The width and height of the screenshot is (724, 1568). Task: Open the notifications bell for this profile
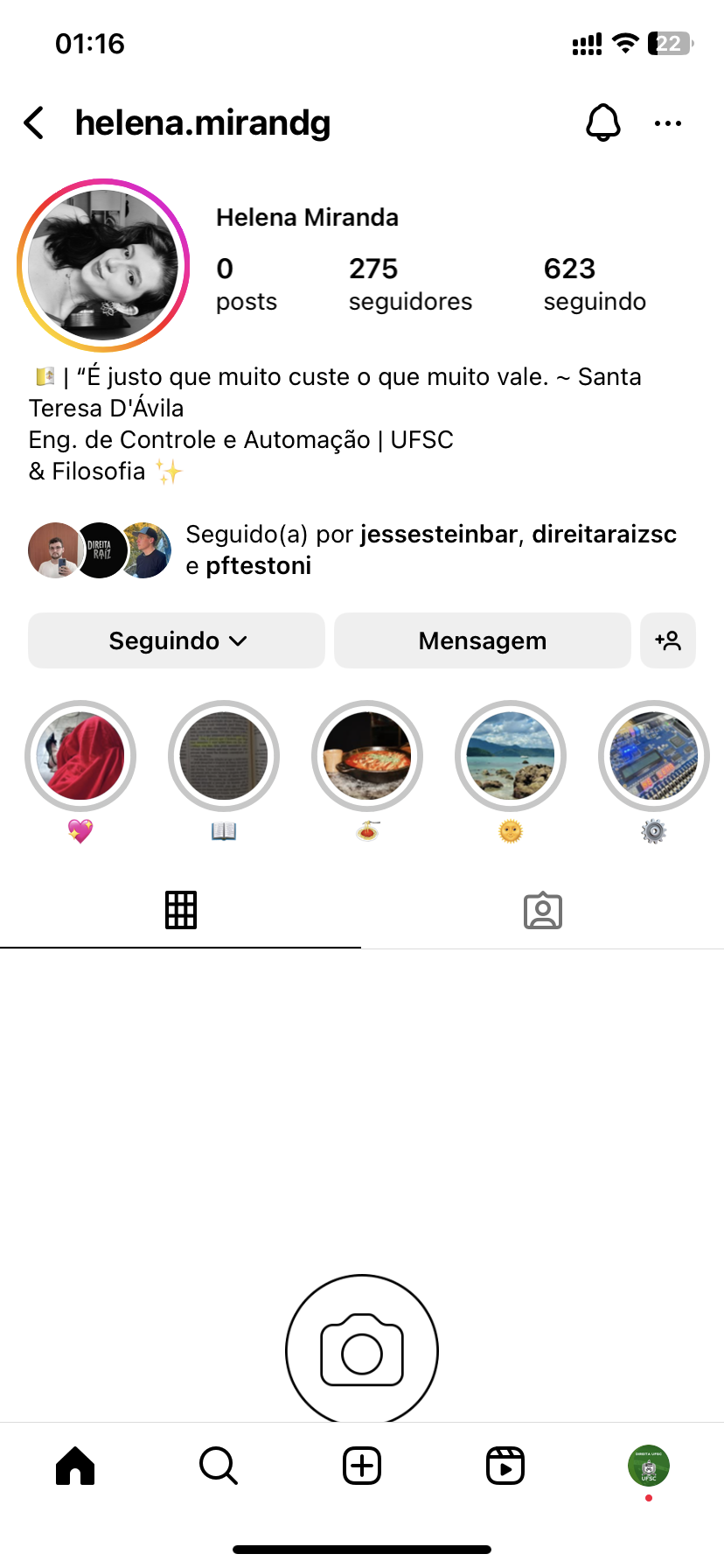point(602,123)
